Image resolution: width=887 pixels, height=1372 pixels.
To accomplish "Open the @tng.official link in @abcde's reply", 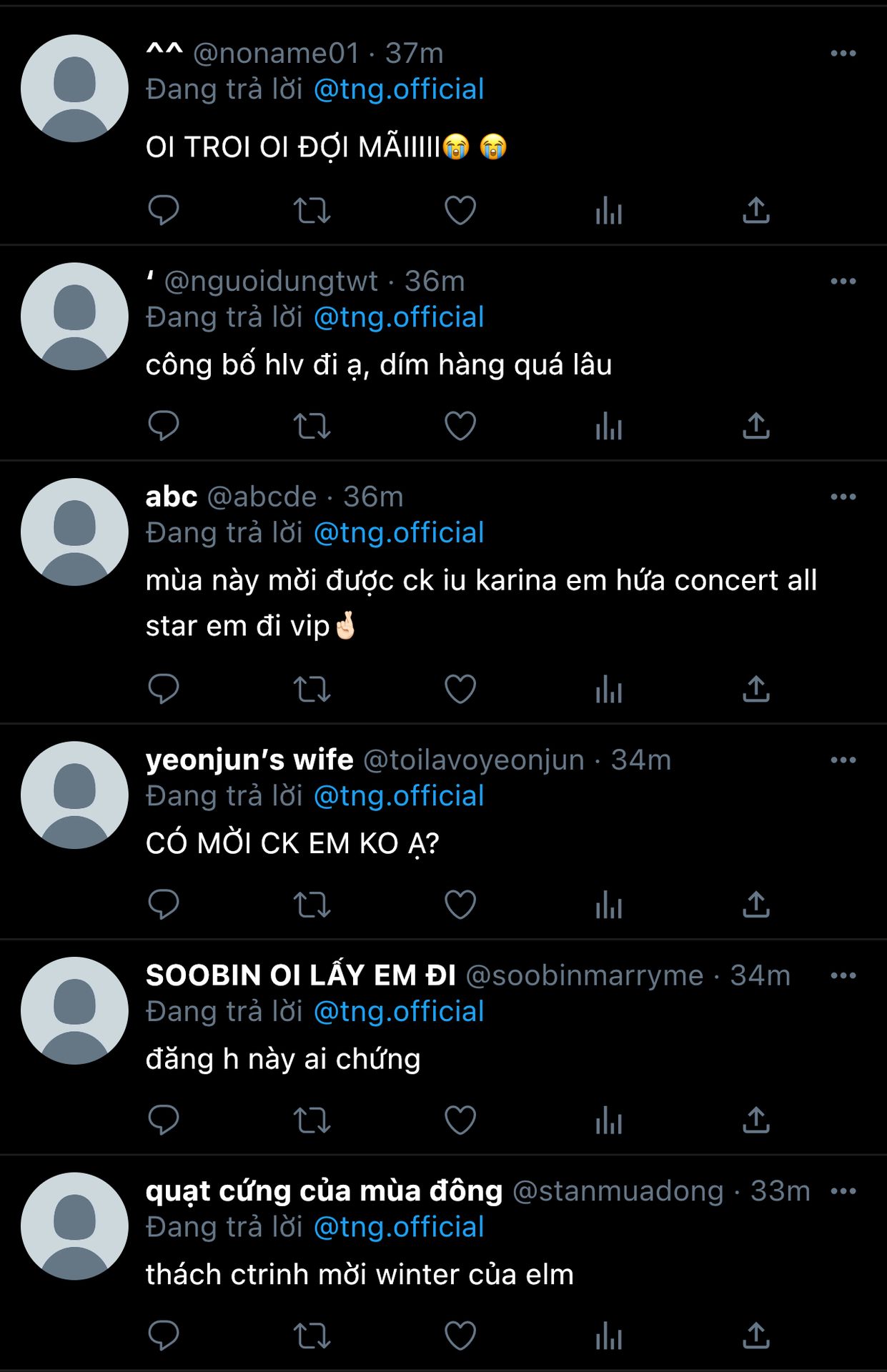I will pos(399,533).
